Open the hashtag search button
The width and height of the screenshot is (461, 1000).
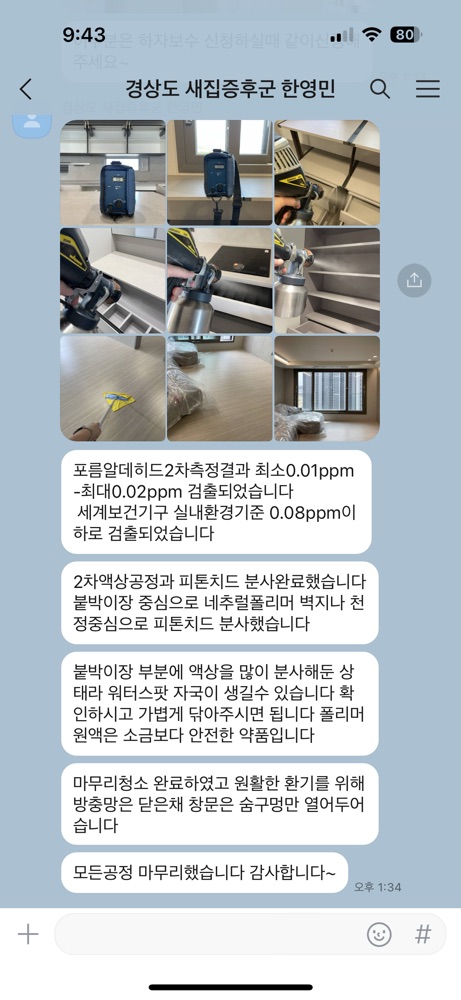[x=423, y=935]
